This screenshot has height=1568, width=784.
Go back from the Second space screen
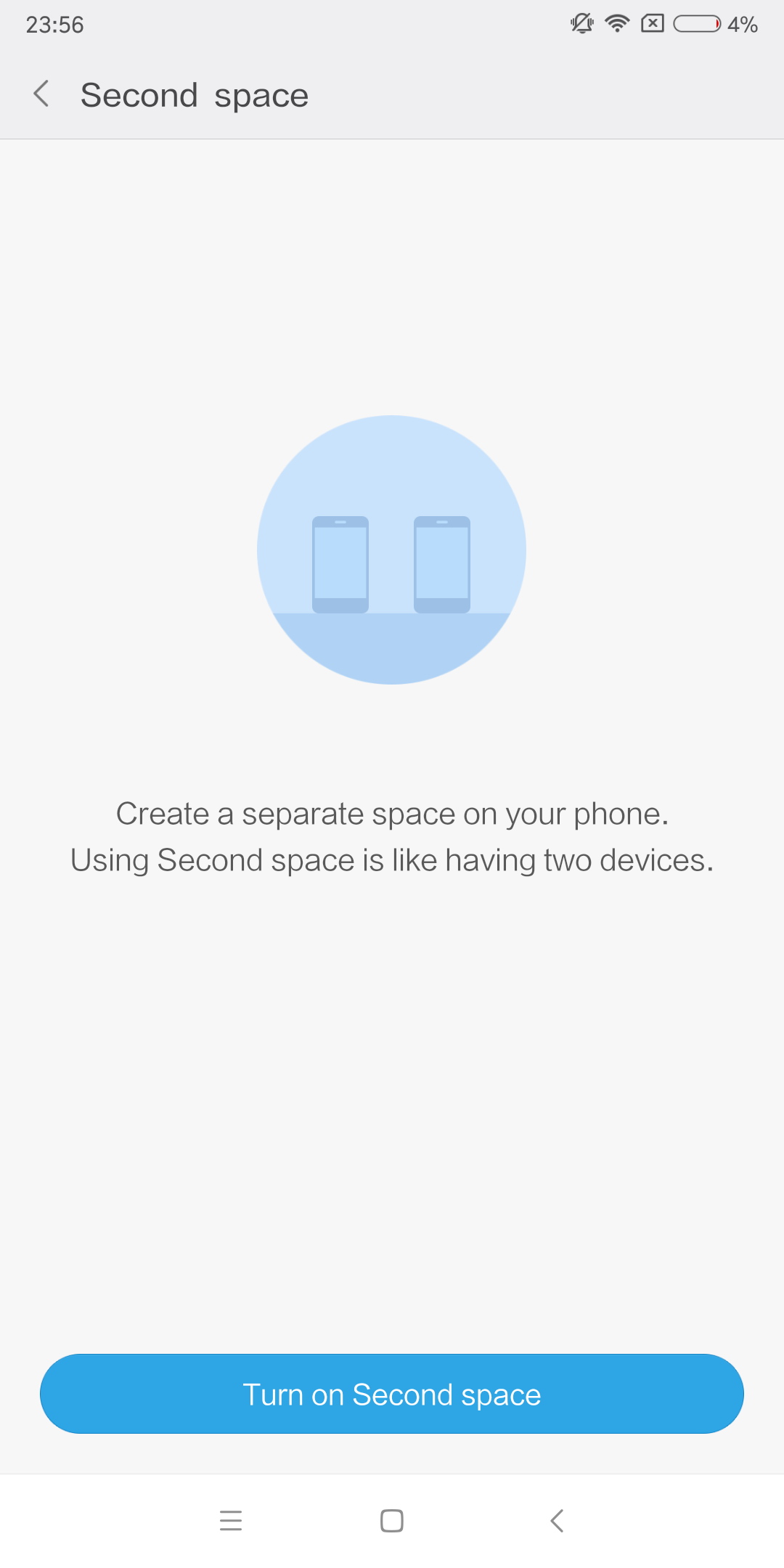pyautogui.click(x=42, y=94)
